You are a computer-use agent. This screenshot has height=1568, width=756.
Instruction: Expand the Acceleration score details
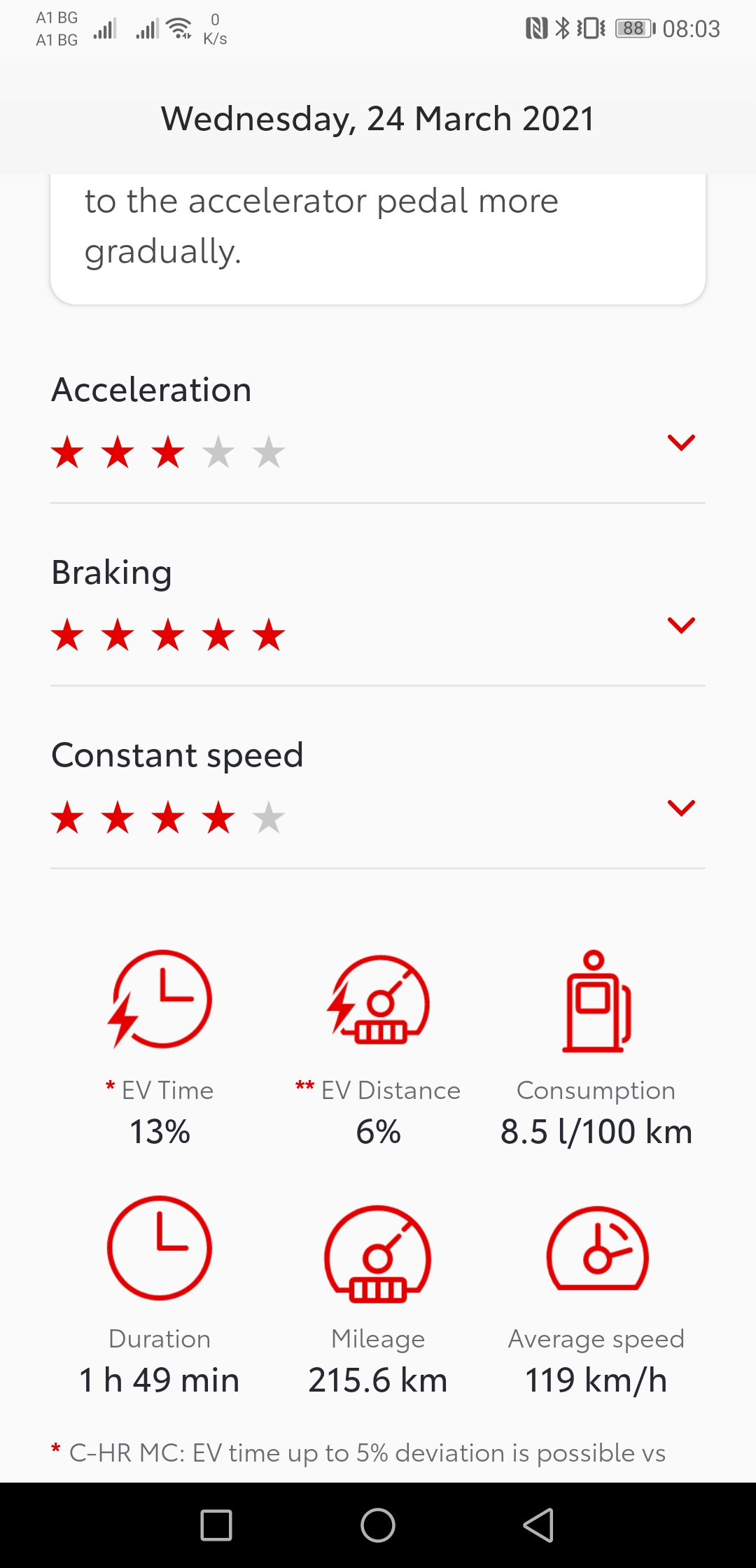[x=681, y=442]
